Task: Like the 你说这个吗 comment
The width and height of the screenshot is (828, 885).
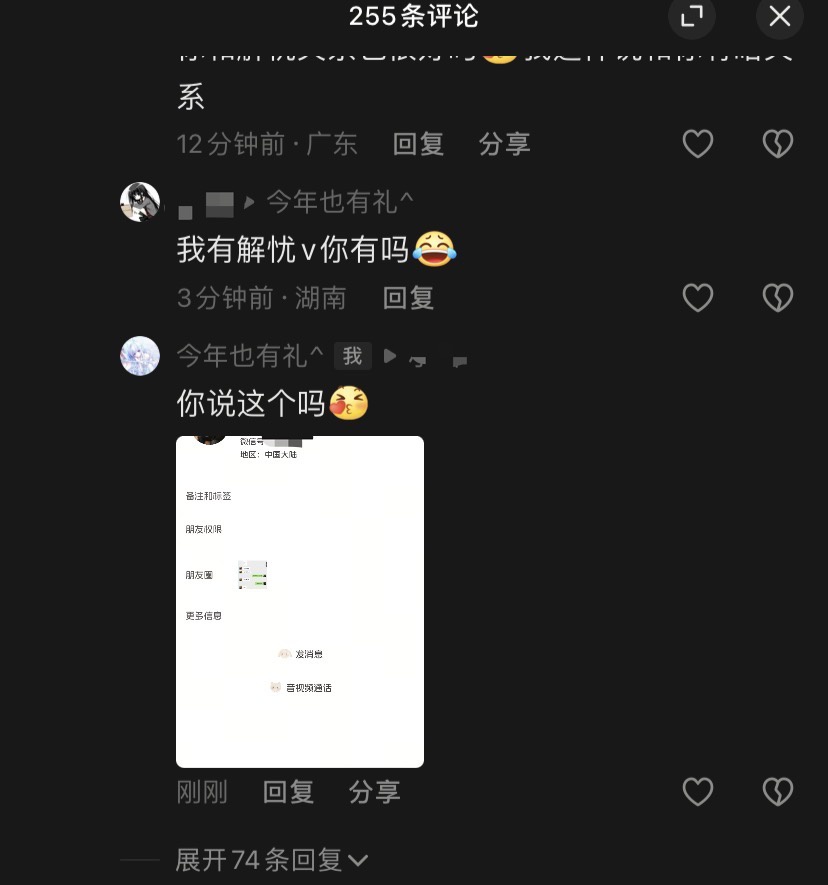Action: click(697, 792)
